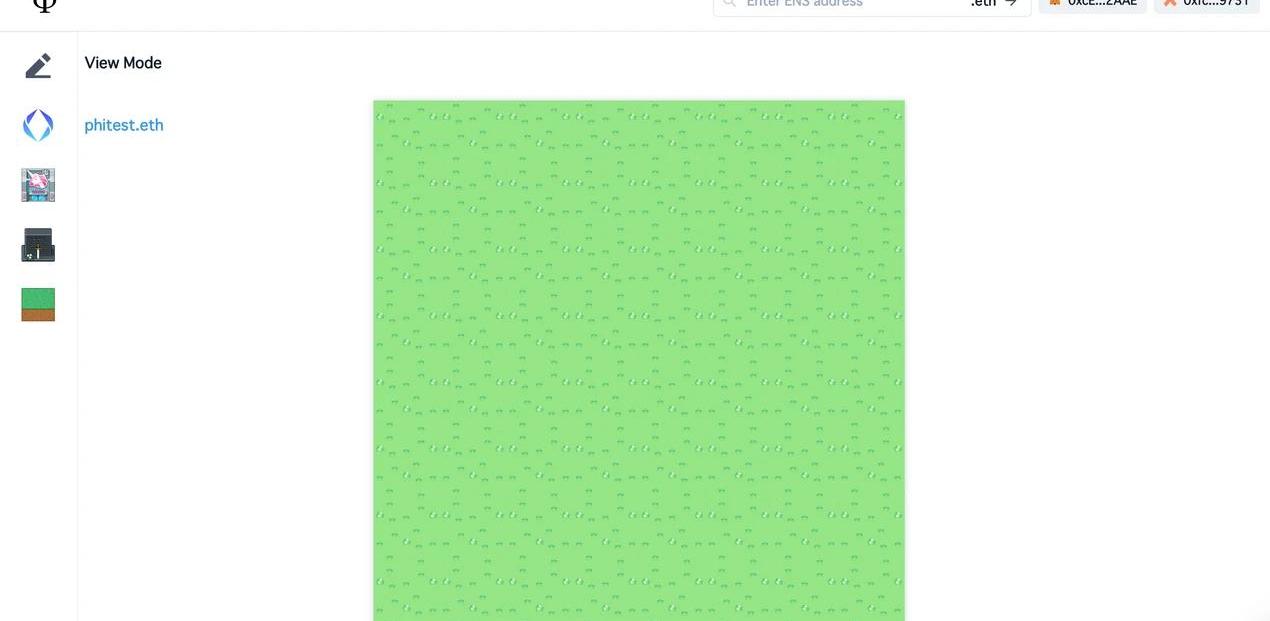Select the ENS logo icon in sidebar

point(38,125)
